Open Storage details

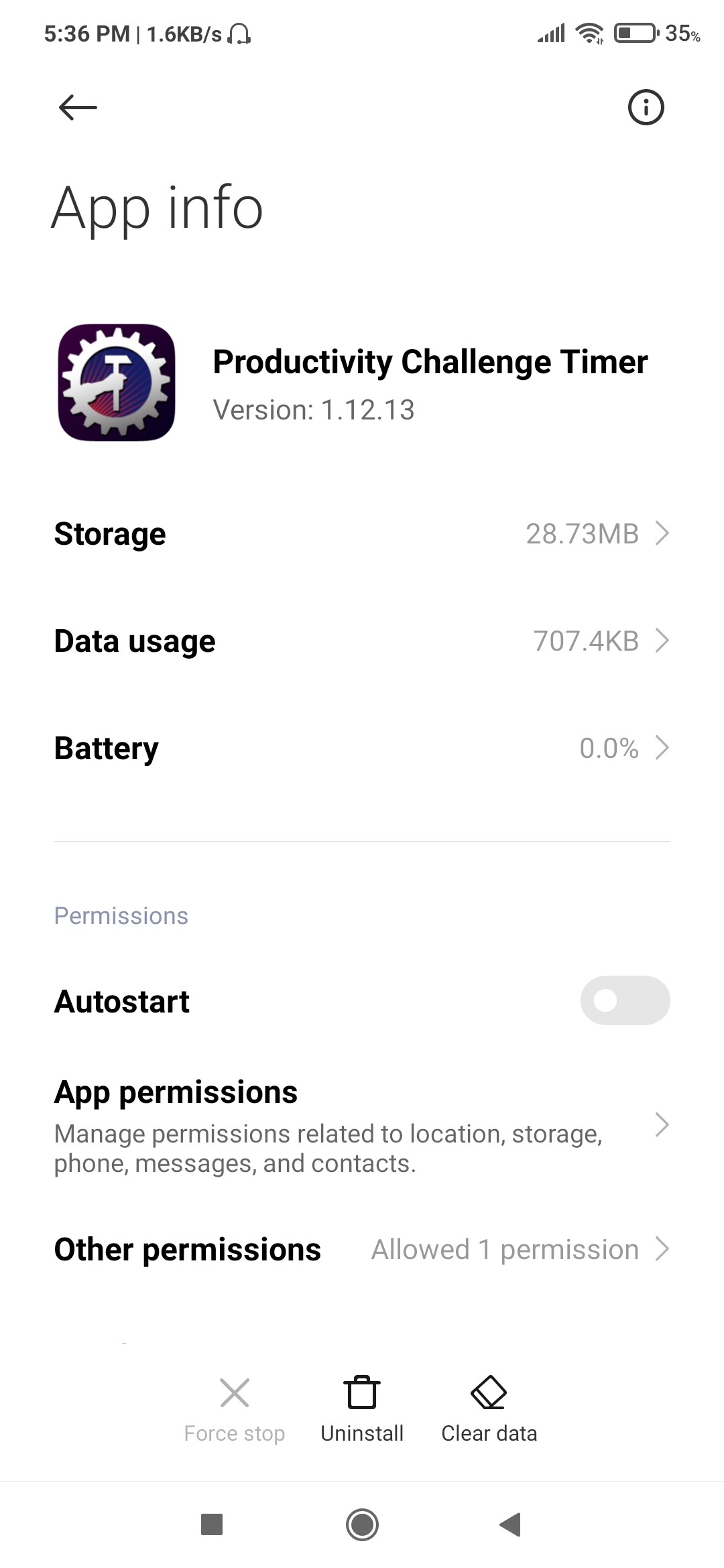(x=362, y=534)
